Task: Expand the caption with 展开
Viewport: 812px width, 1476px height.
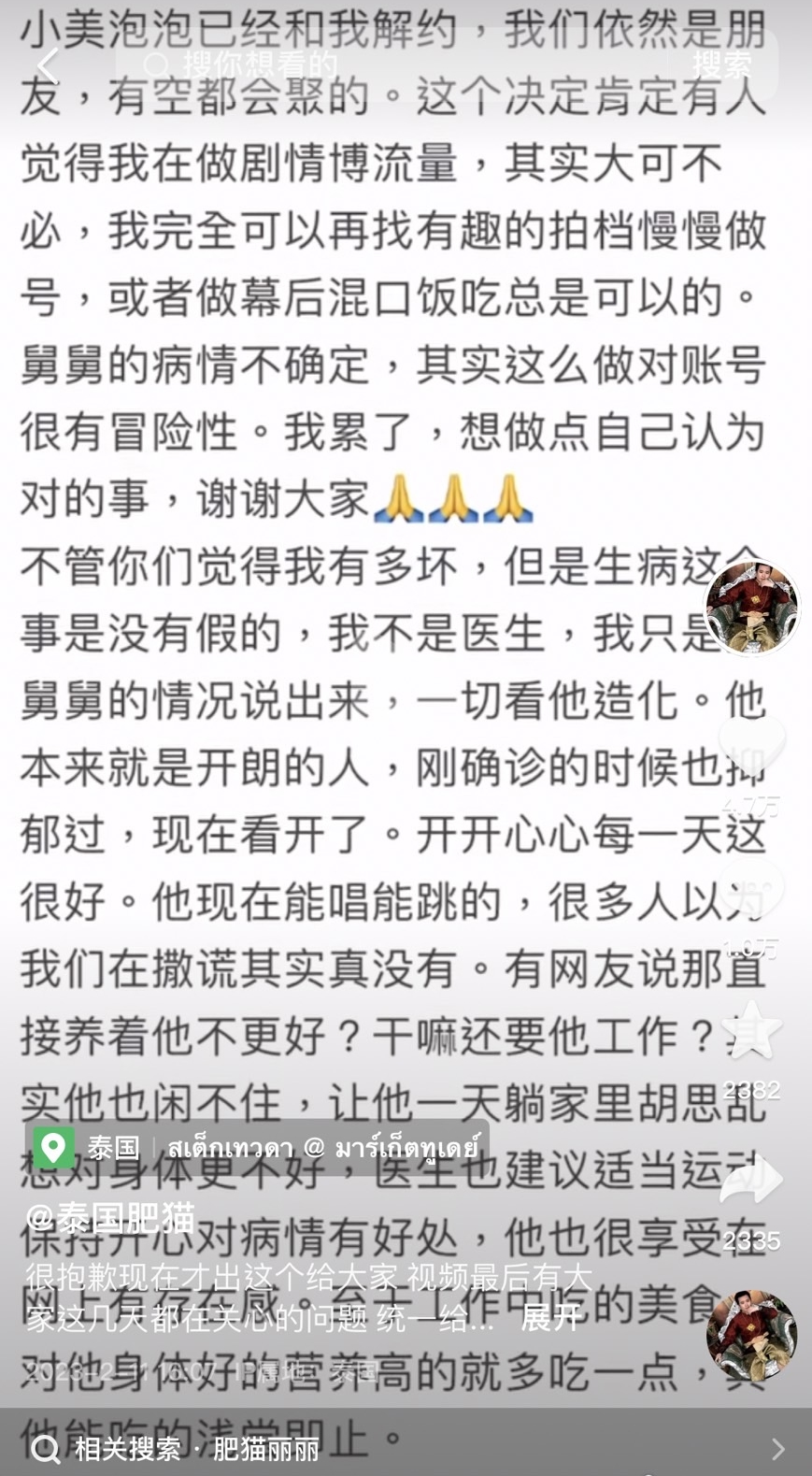Action: tap(550, 1317)
